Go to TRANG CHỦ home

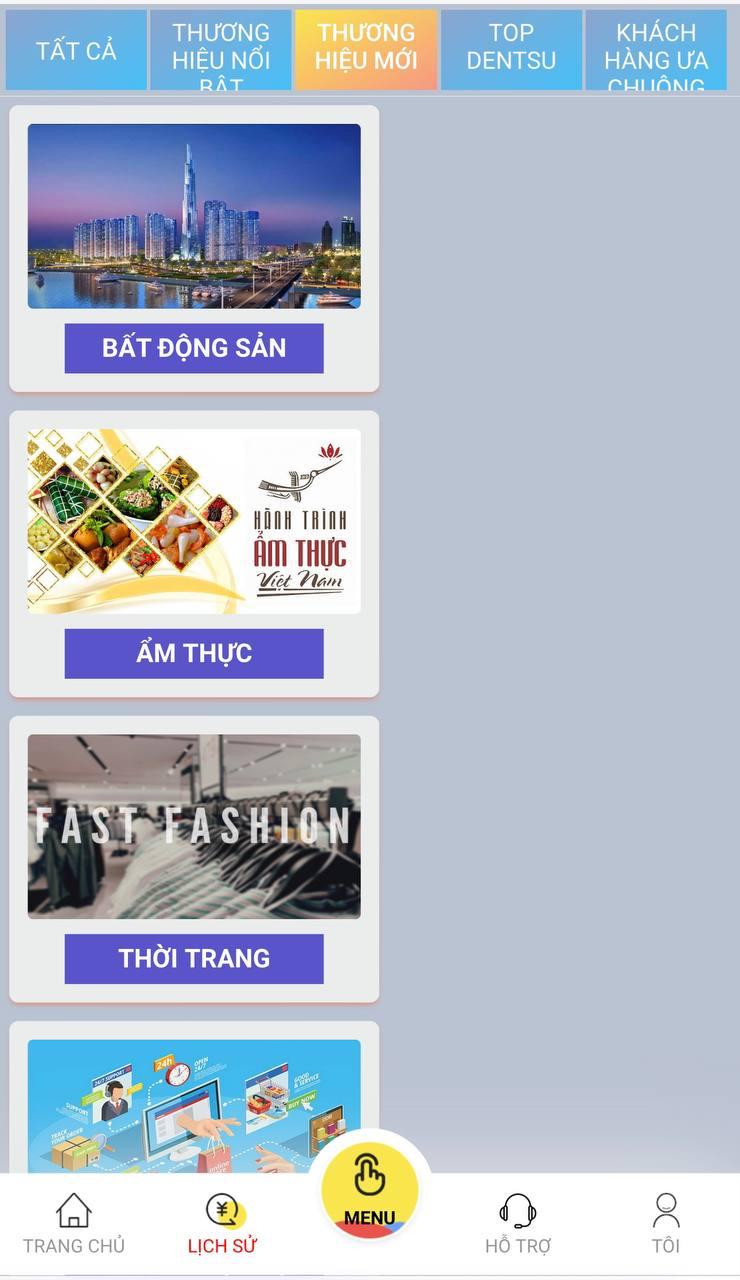point(74,1223)
